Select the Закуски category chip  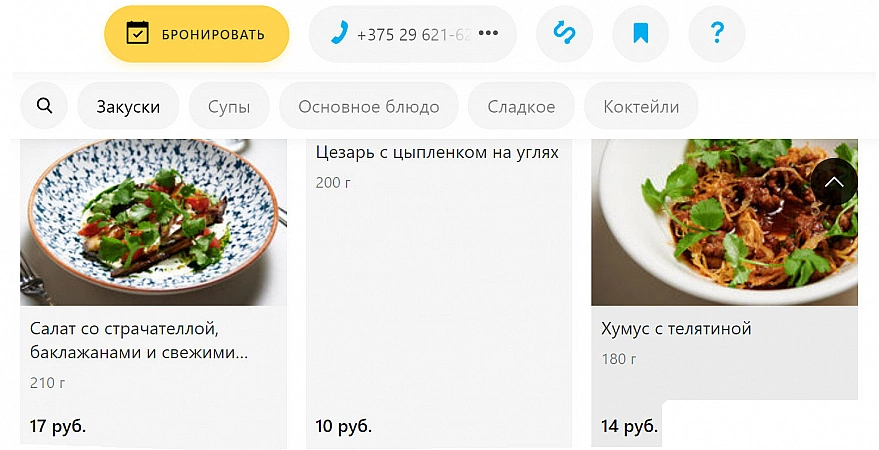coord(128,106)
